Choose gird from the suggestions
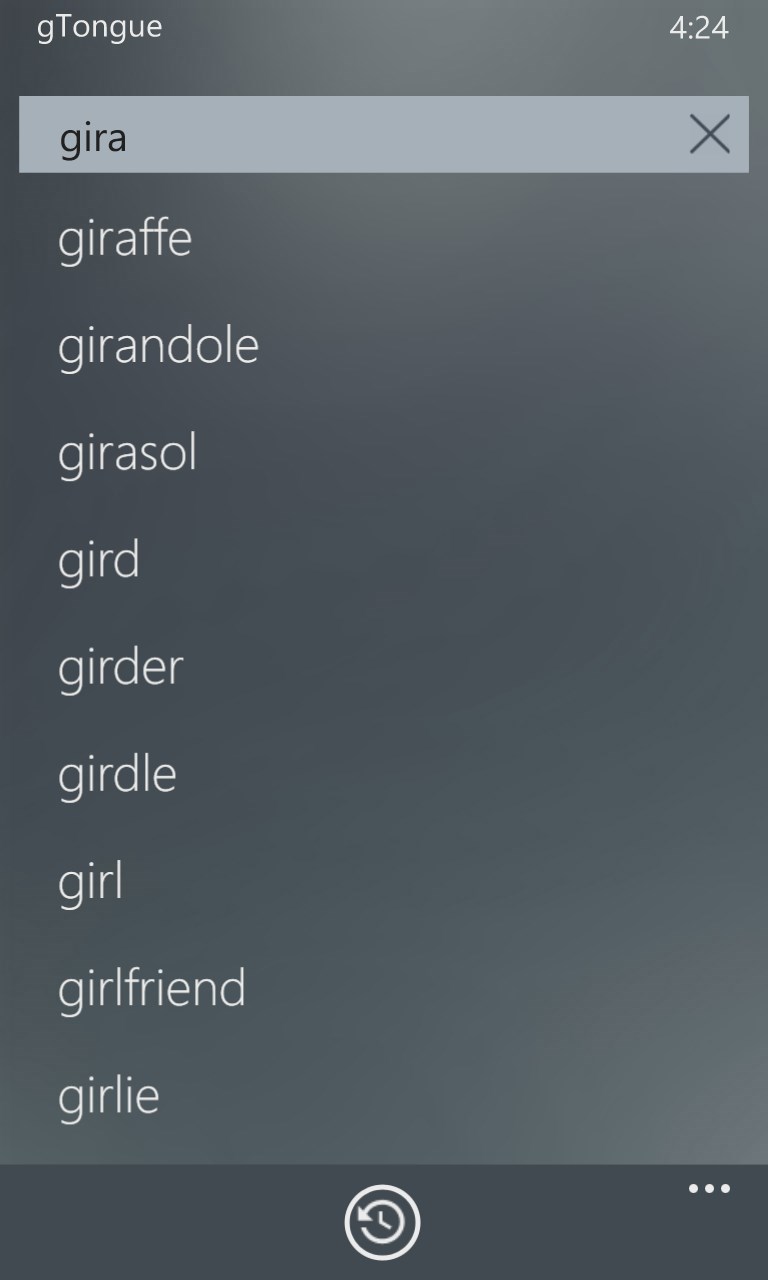Image resolution: width=768 pixels, height=1280 pixels. [98, 560]
